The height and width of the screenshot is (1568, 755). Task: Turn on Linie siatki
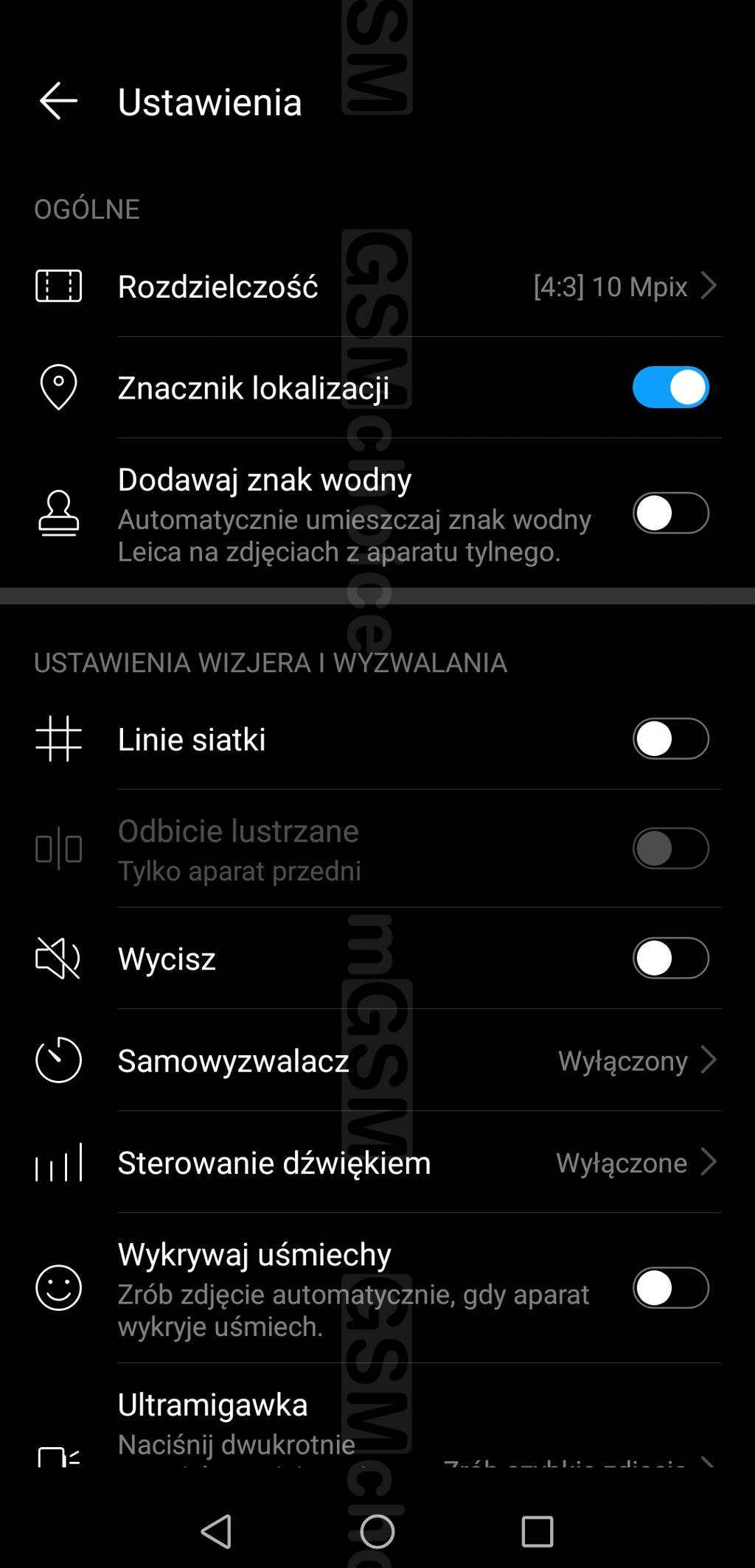click(670, 738)
